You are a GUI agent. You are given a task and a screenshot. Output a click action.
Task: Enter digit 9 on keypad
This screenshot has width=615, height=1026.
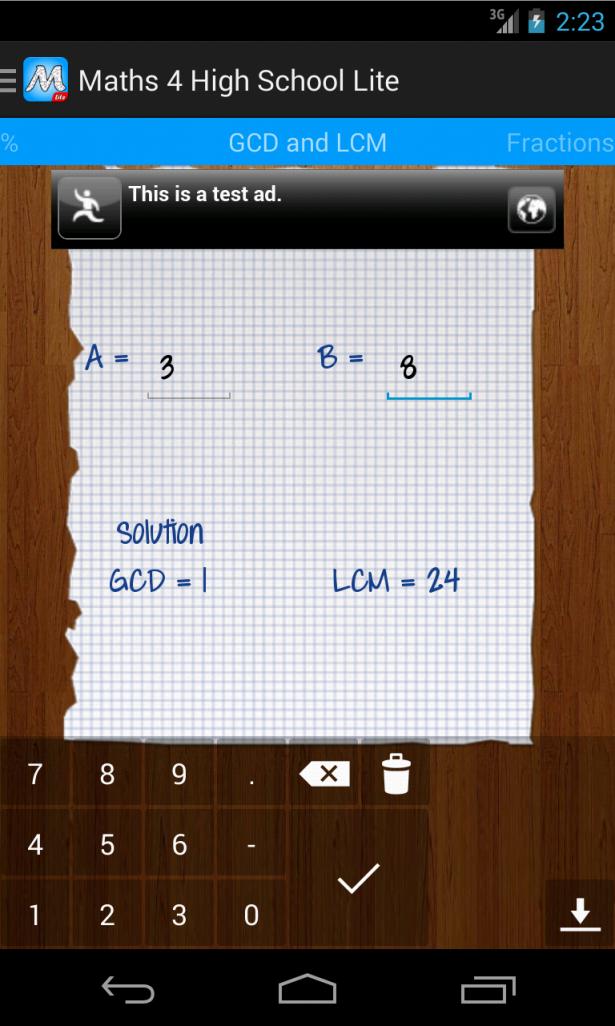pyautogui.click(x=179, y=774)
